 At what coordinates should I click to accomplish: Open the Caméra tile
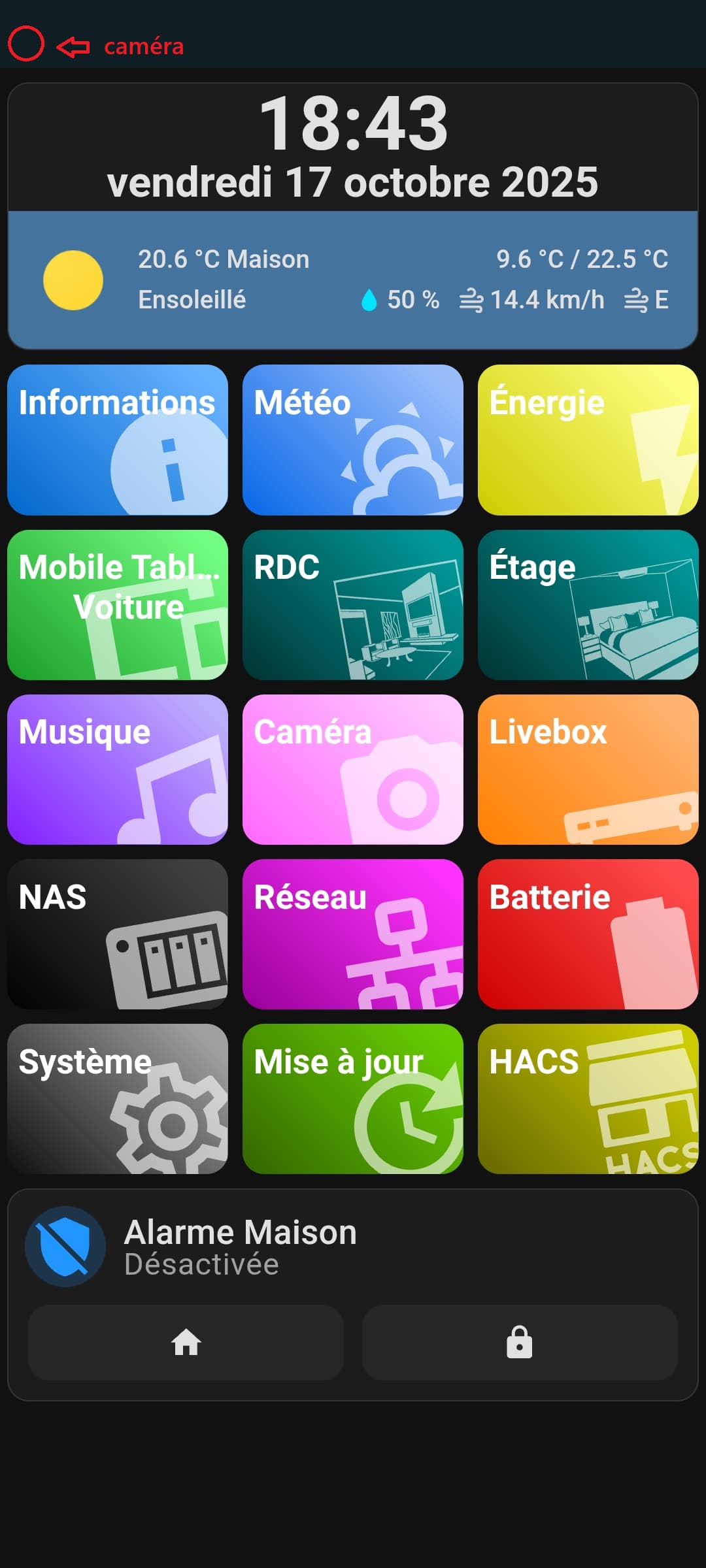[x=353, y=769]
